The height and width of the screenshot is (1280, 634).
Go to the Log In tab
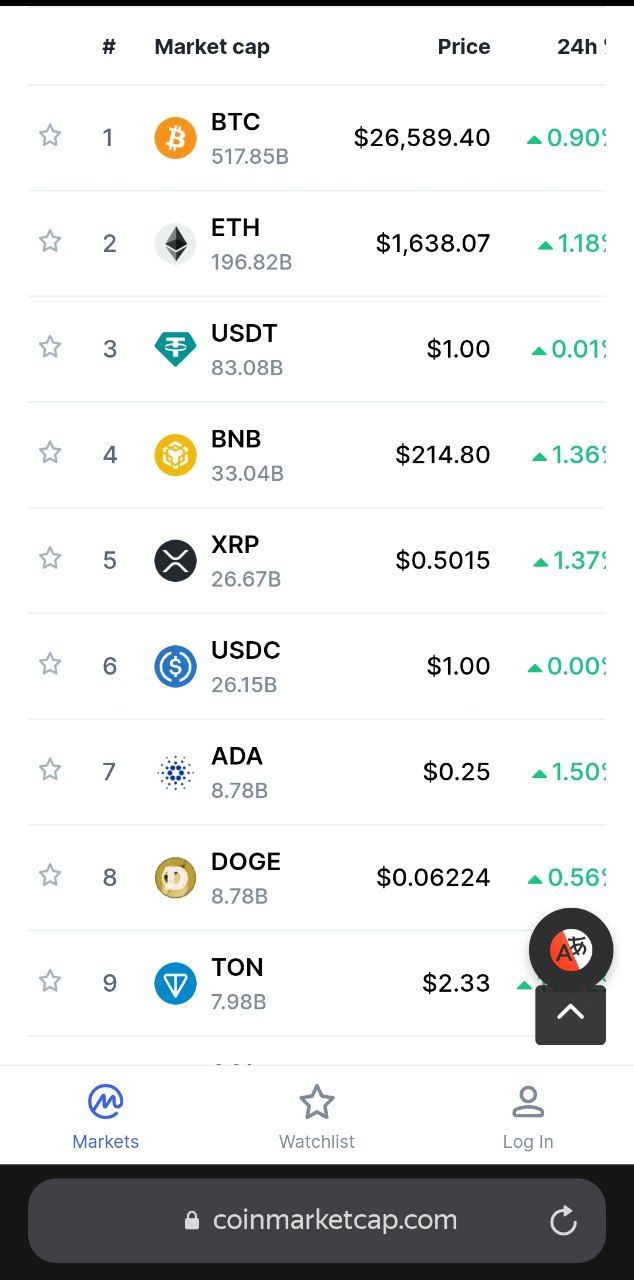pos(528,1117)
